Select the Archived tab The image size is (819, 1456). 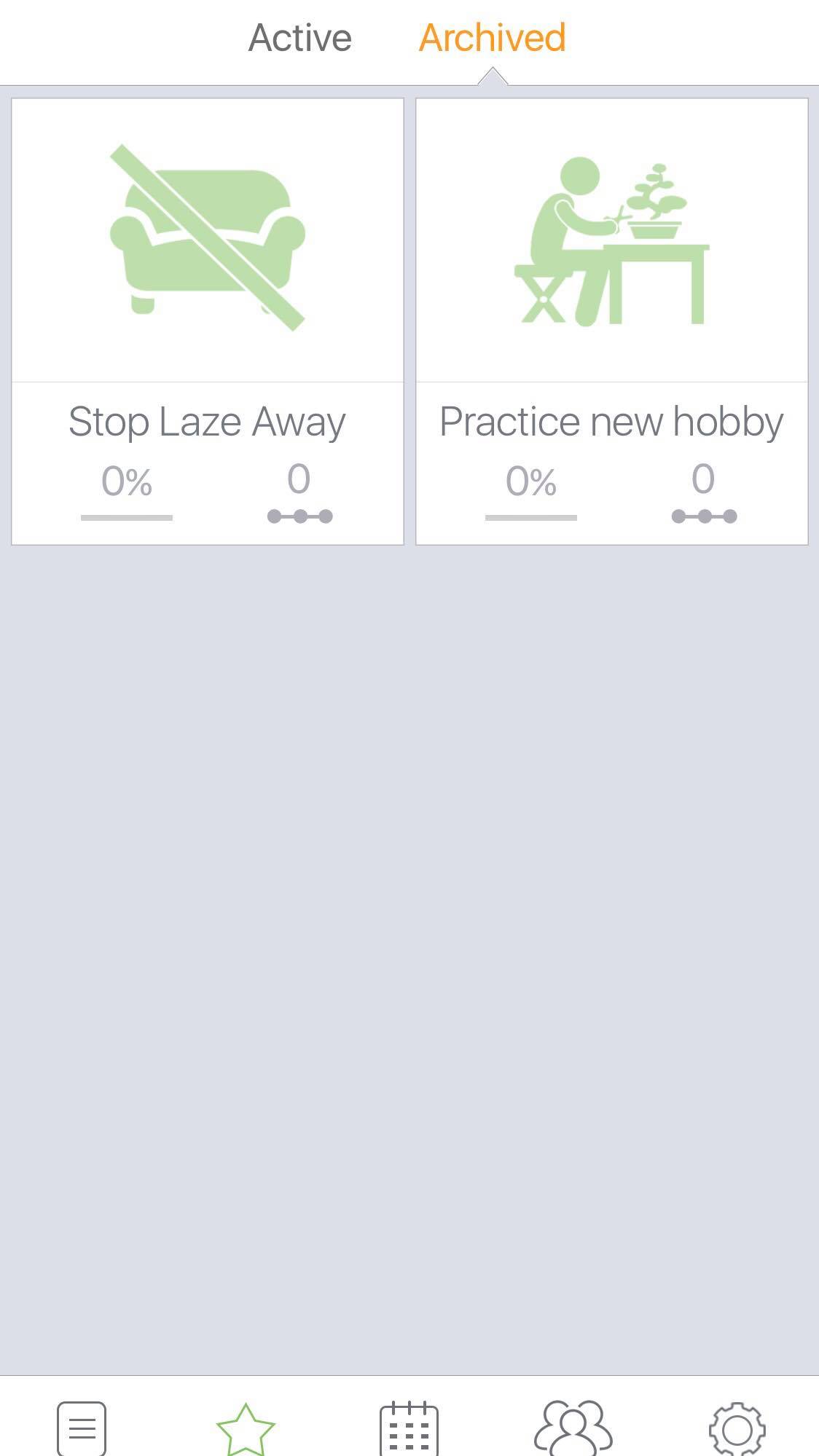492,38
